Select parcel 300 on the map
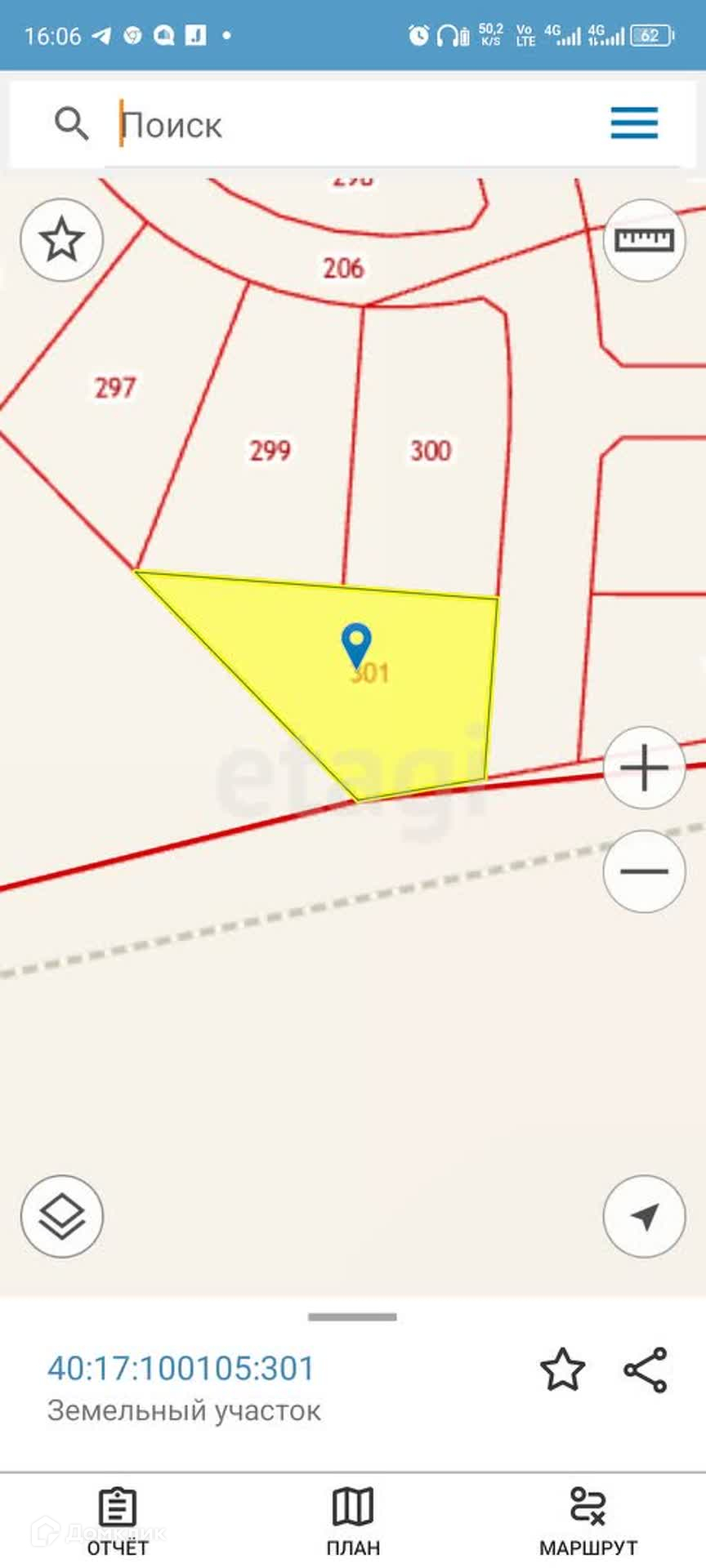Image resolution: width=706 pixels, height=1568 pixels. click(430, 451)
